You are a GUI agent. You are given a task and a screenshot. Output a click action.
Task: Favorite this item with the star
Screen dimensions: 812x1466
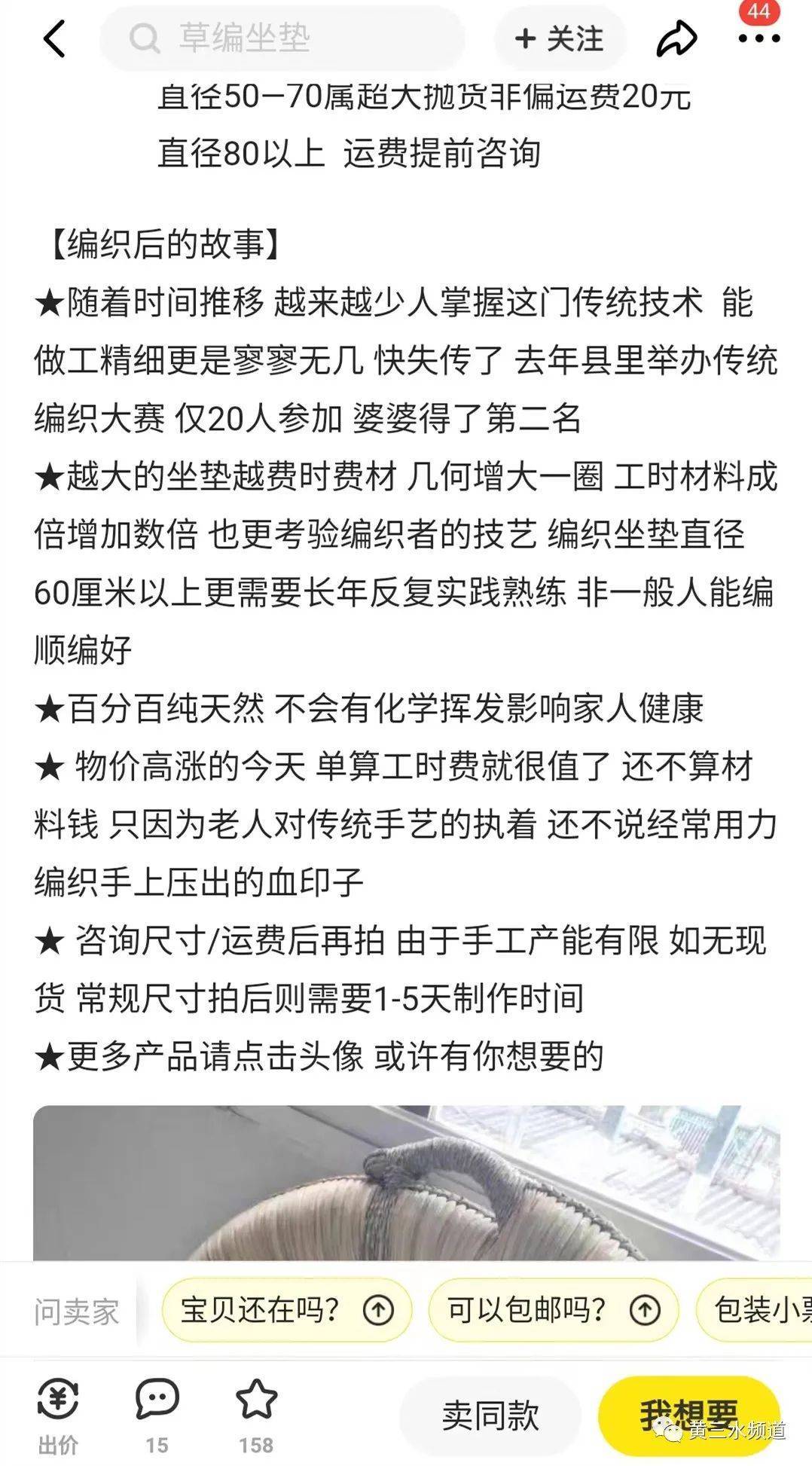[x=256, y=1415]
